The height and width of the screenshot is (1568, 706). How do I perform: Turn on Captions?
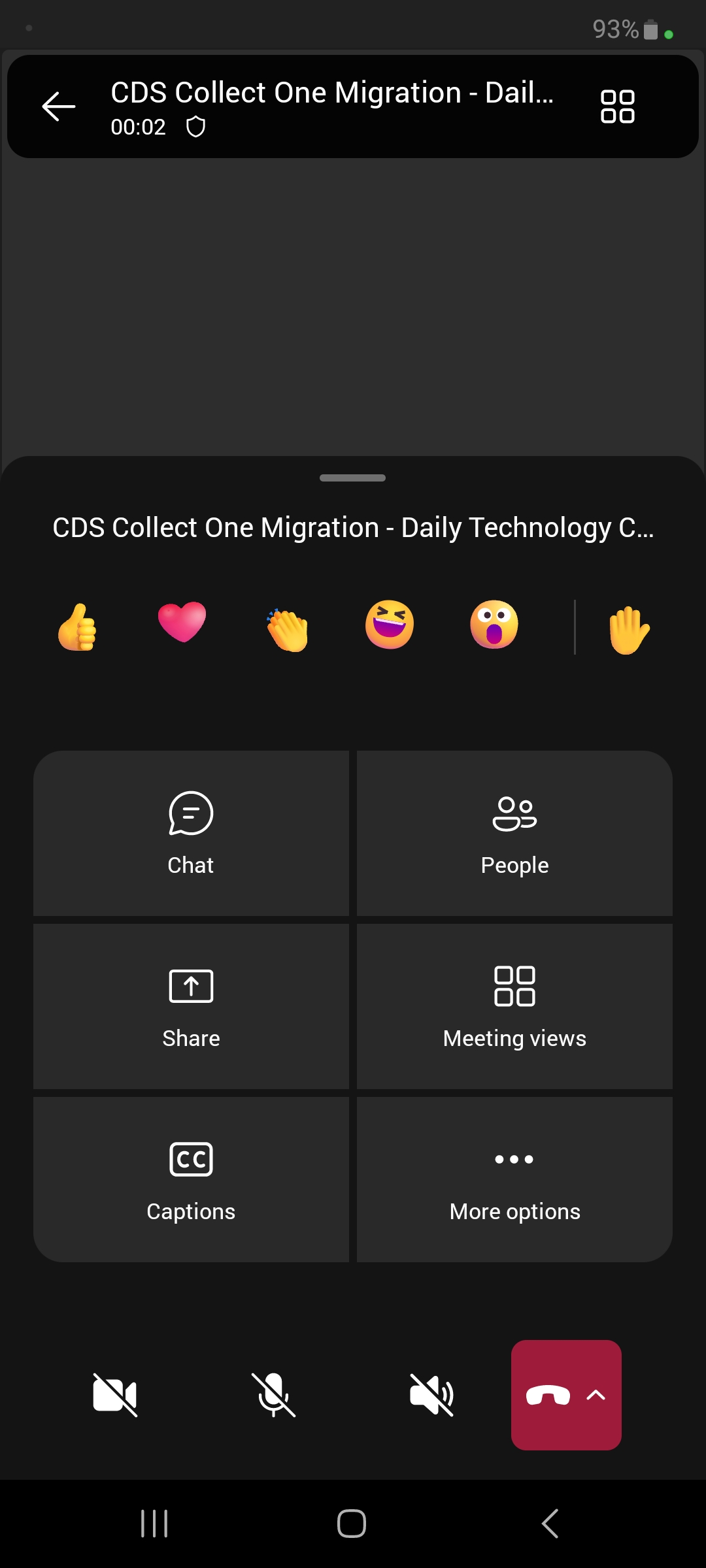pos(191,1179)
